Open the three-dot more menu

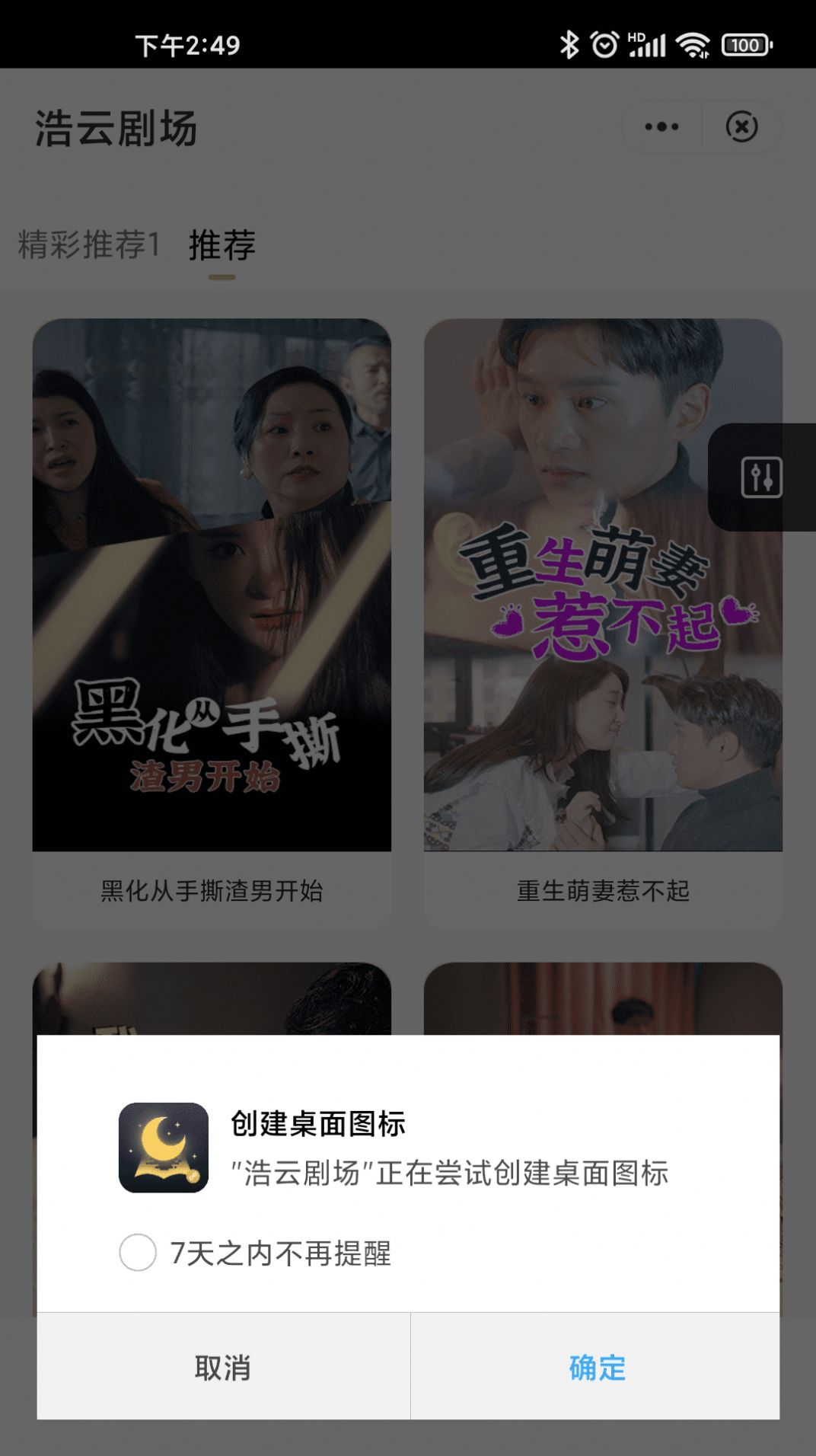click(661, 127)
